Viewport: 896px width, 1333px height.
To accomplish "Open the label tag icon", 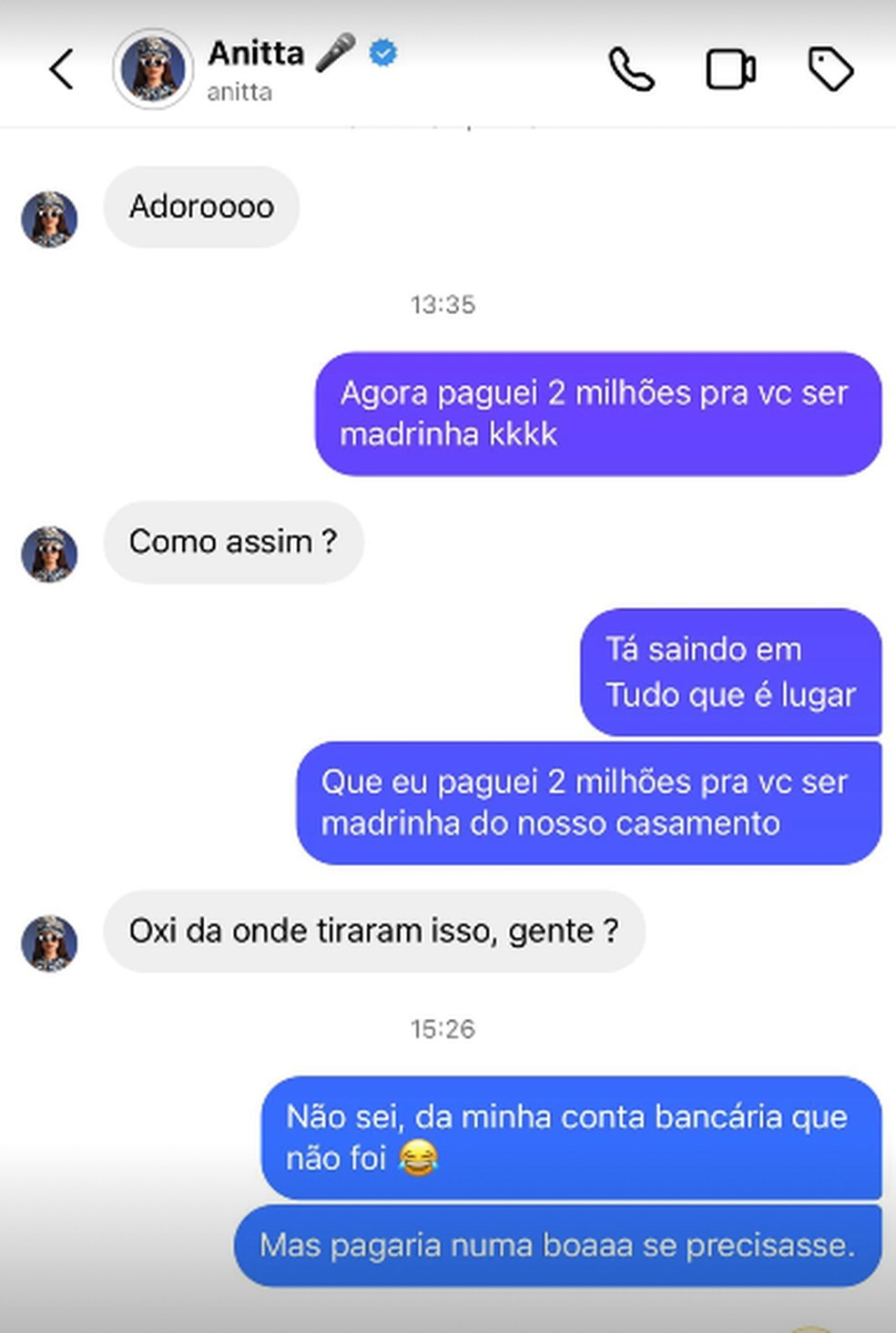I will pos(830,70).
